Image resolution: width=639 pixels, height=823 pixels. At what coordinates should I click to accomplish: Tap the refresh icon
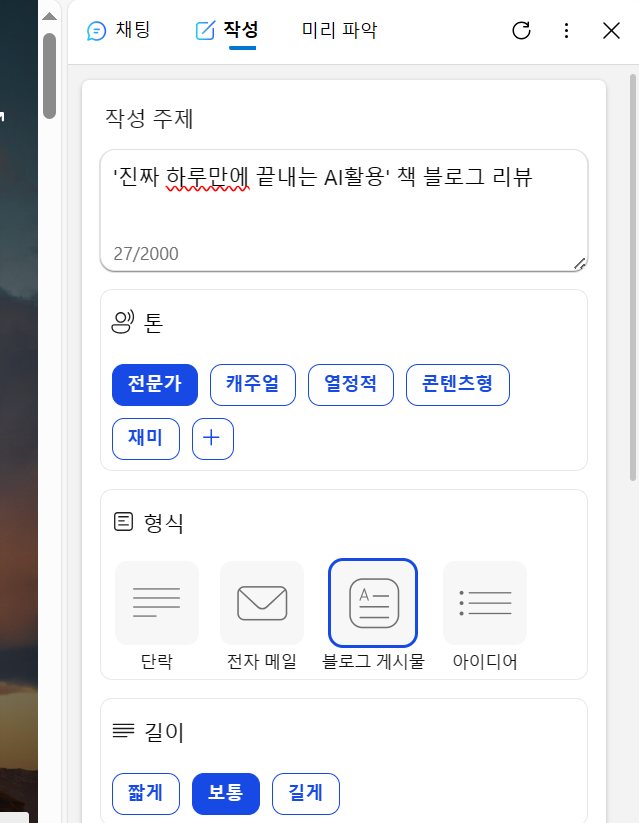point(521,30)
